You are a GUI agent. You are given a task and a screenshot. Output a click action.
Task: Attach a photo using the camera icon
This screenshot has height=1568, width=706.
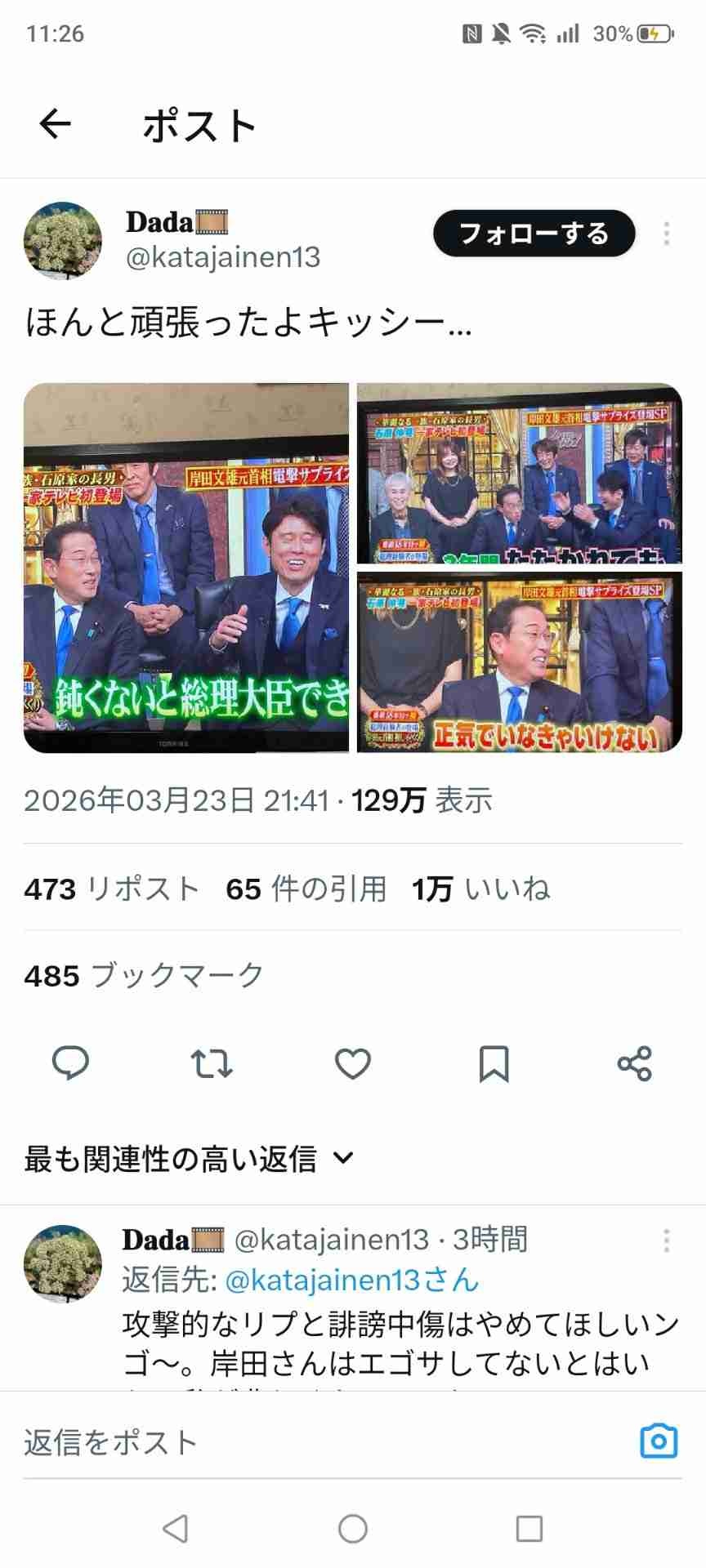pyautogui.click(x=659, y=1442)
